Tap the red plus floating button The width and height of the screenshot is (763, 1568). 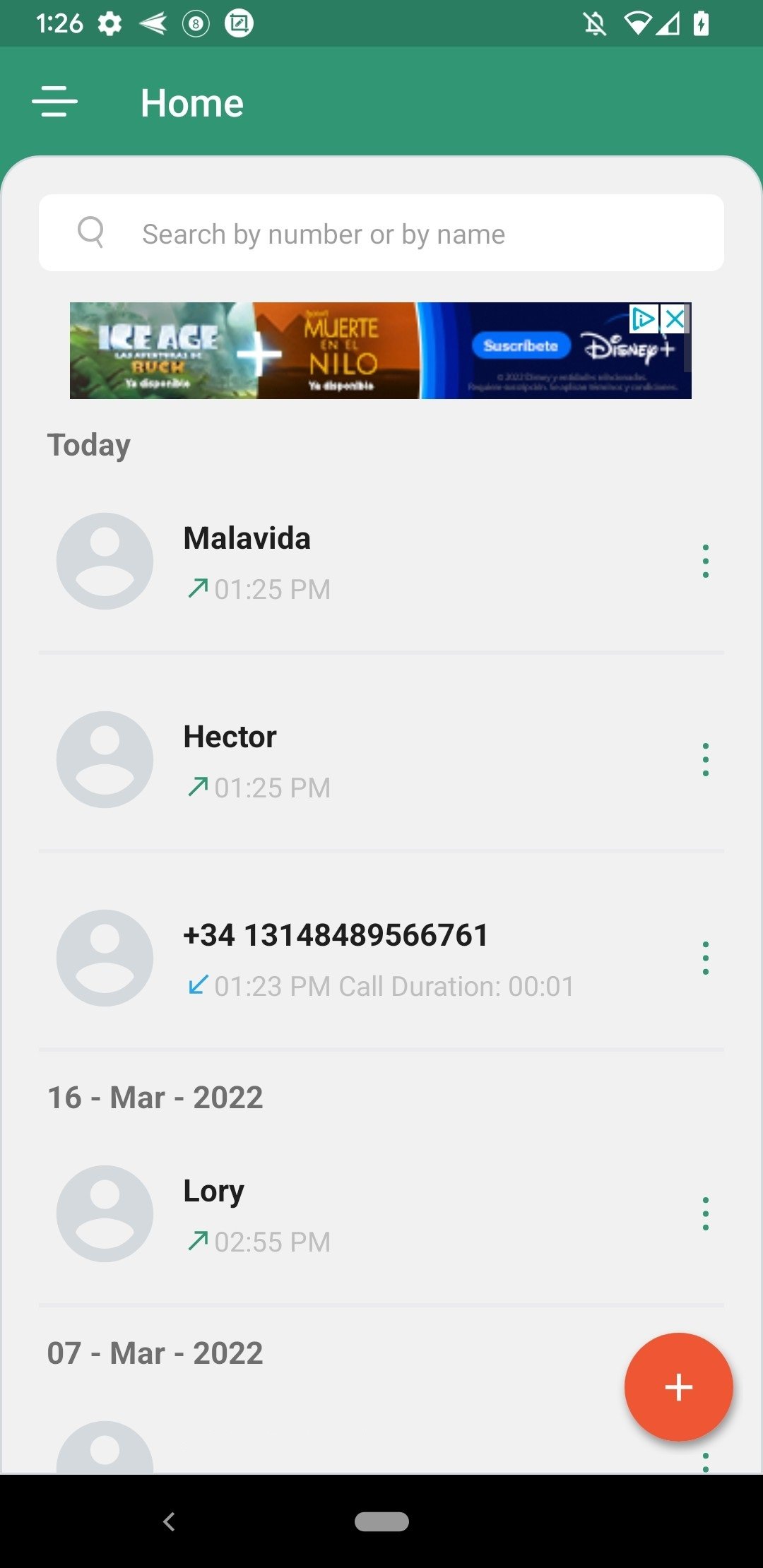tap(678, 1387)
